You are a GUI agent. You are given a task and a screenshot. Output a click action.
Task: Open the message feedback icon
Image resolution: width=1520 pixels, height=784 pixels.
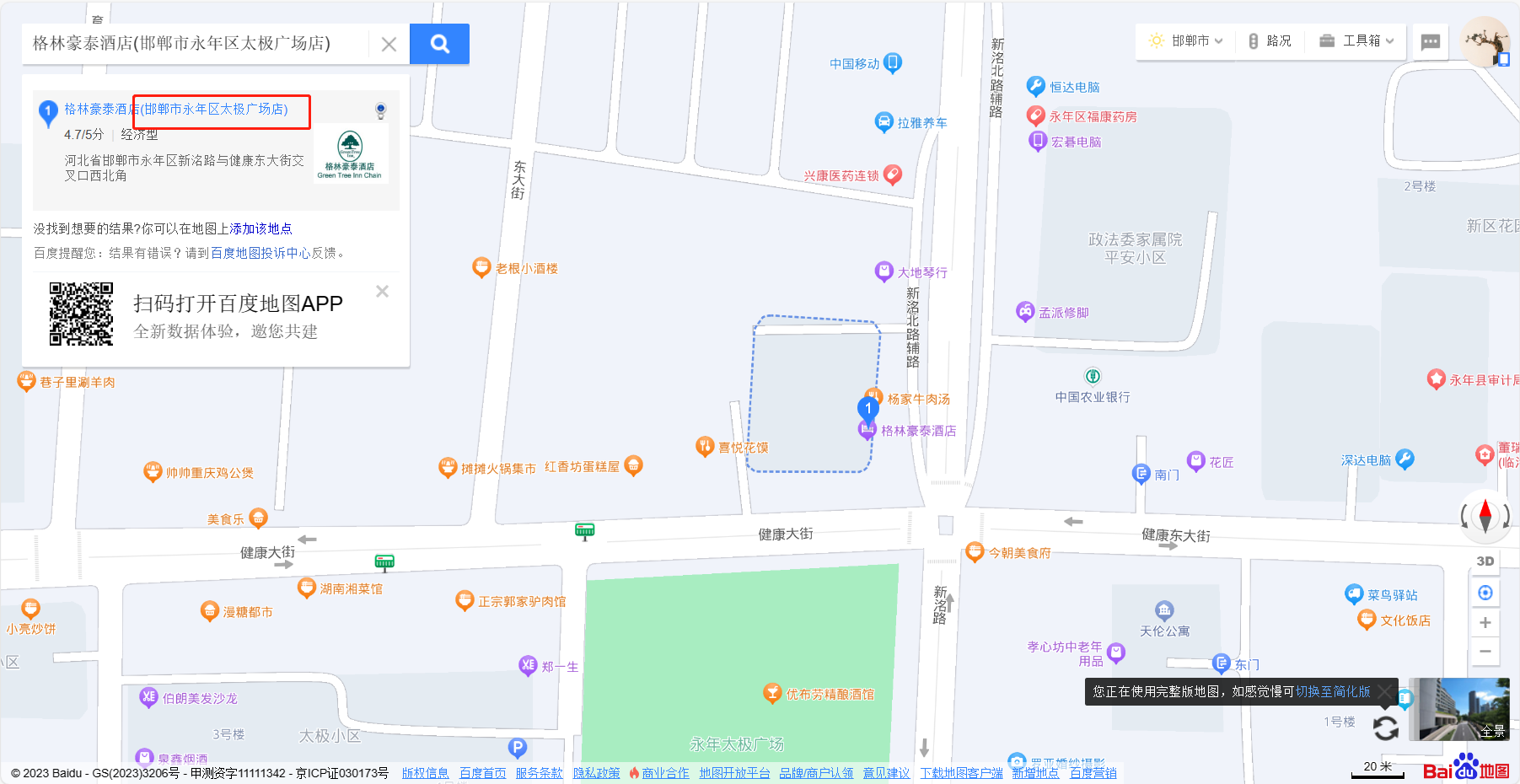[x=1431, y=41]
